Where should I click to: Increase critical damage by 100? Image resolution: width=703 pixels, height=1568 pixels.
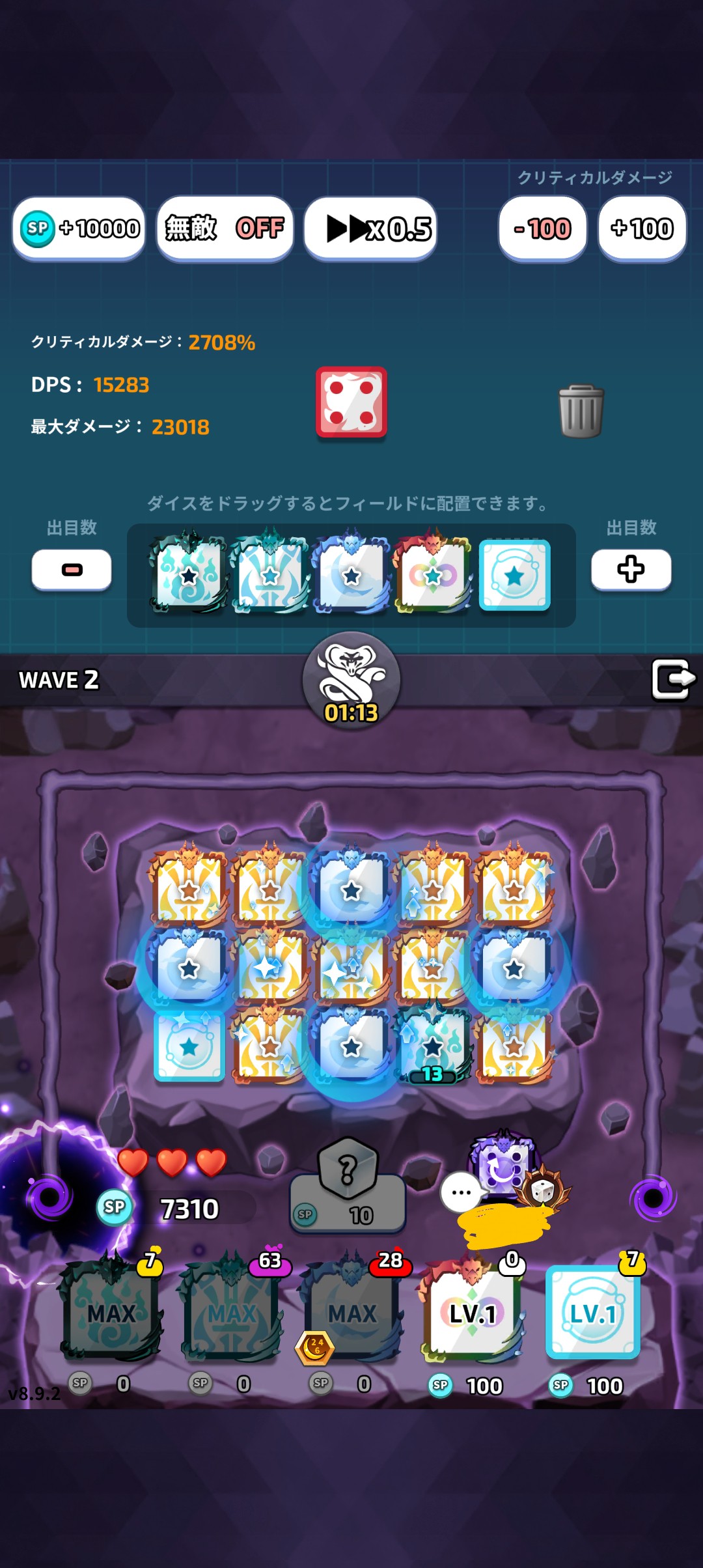coord(642,229)
